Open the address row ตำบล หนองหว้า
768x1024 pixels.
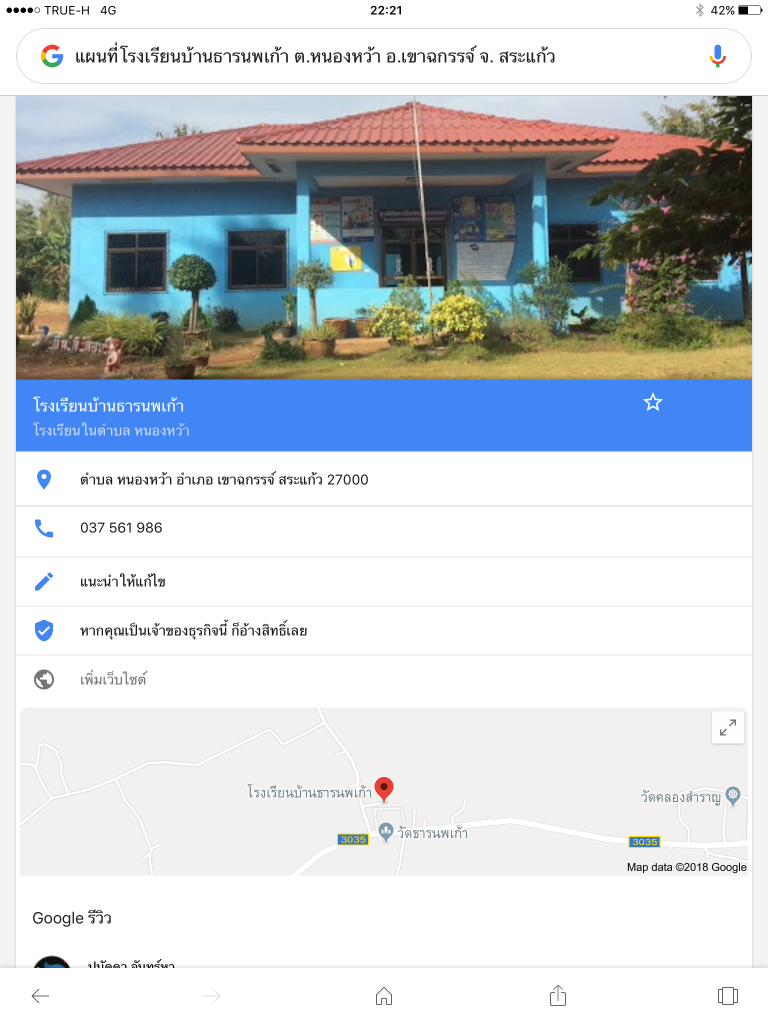pos(224,480)
